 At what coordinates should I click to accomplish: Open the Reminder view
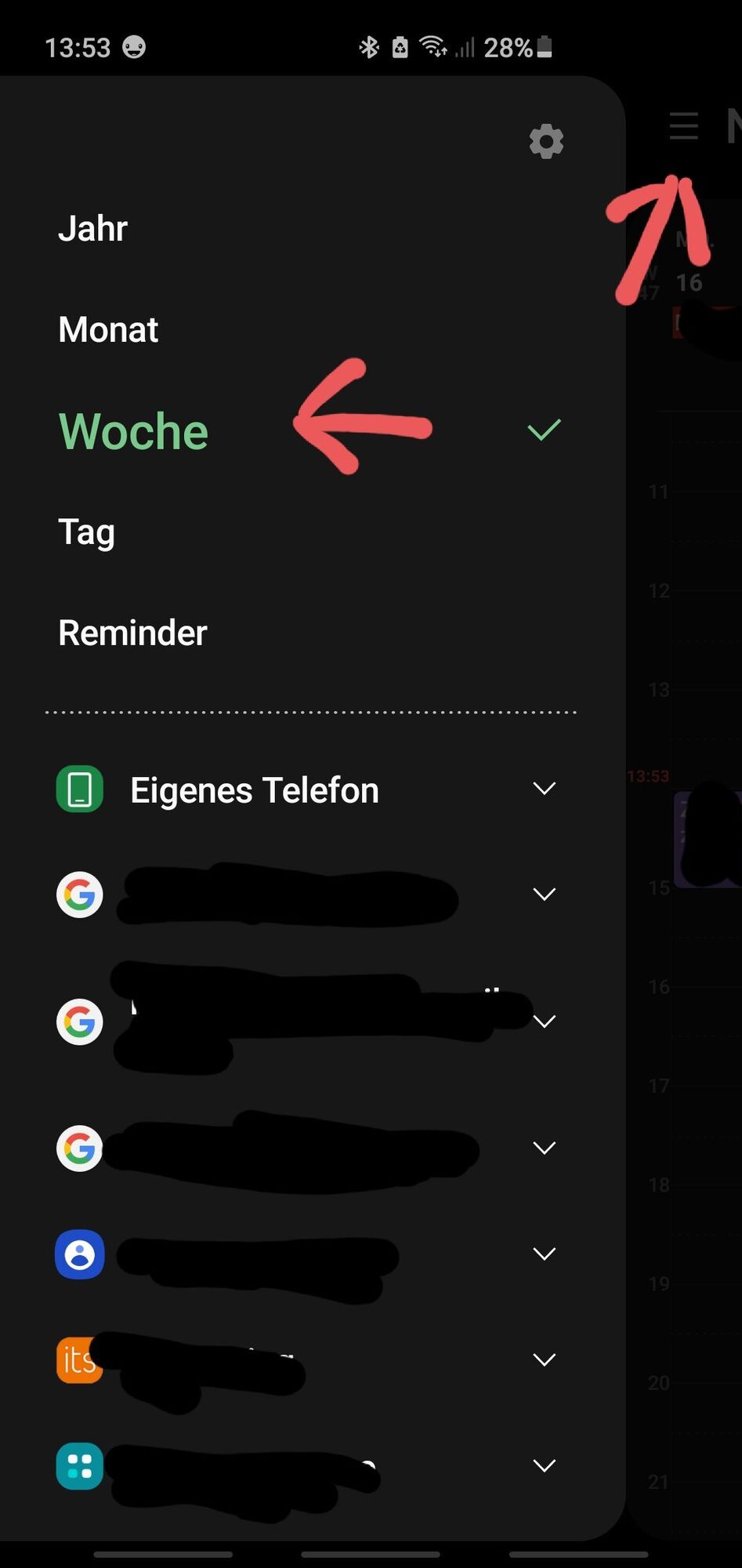tap(132, 633)
